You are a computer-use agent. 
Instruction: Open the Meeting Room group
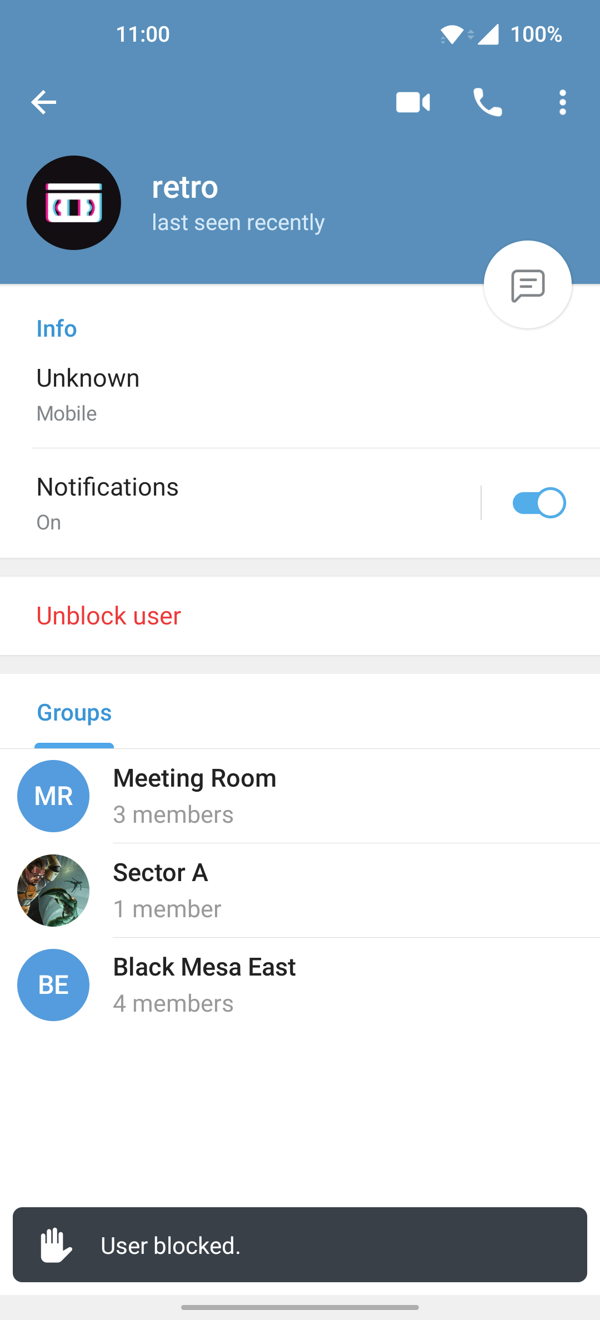coord(300,796)
